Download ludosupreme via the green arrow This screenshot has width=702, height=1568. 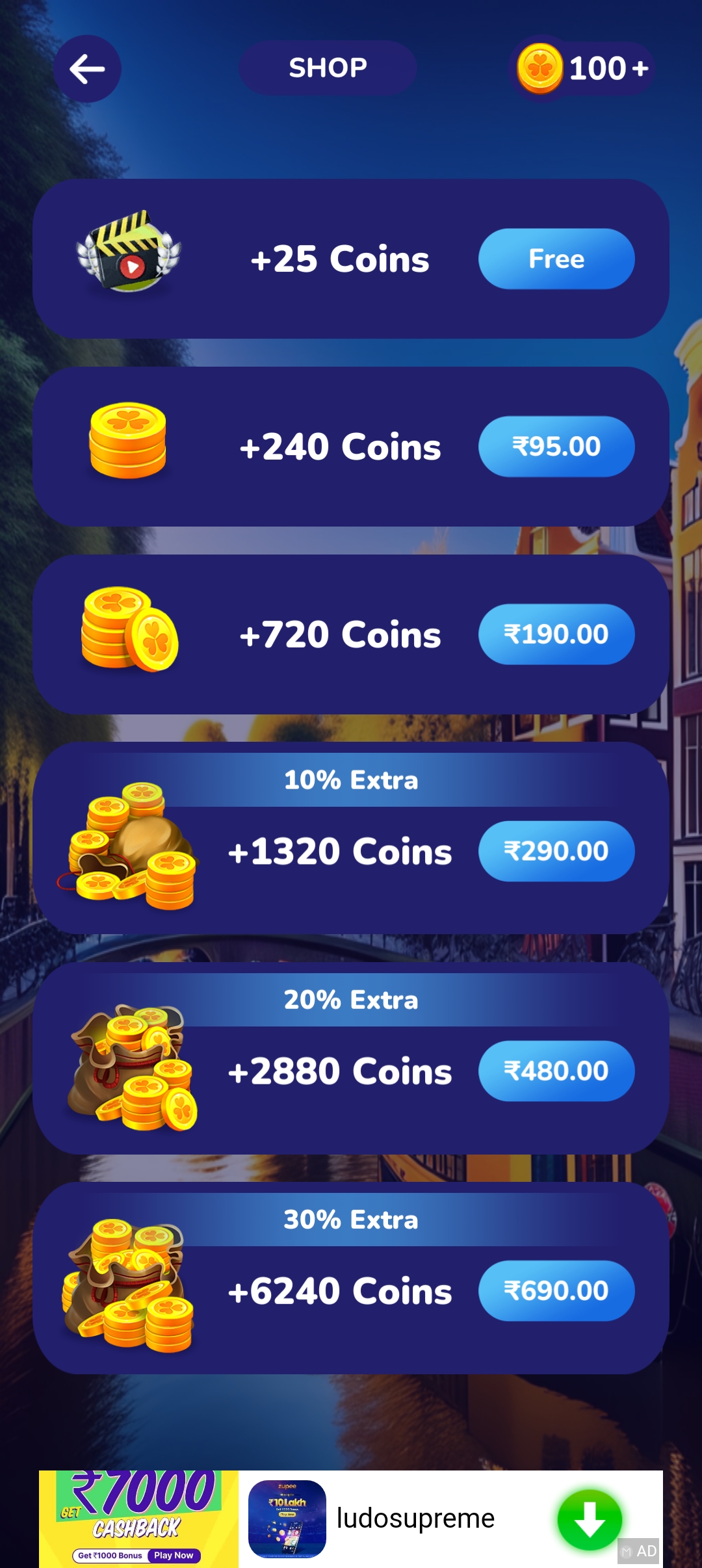coord(590,1520)
